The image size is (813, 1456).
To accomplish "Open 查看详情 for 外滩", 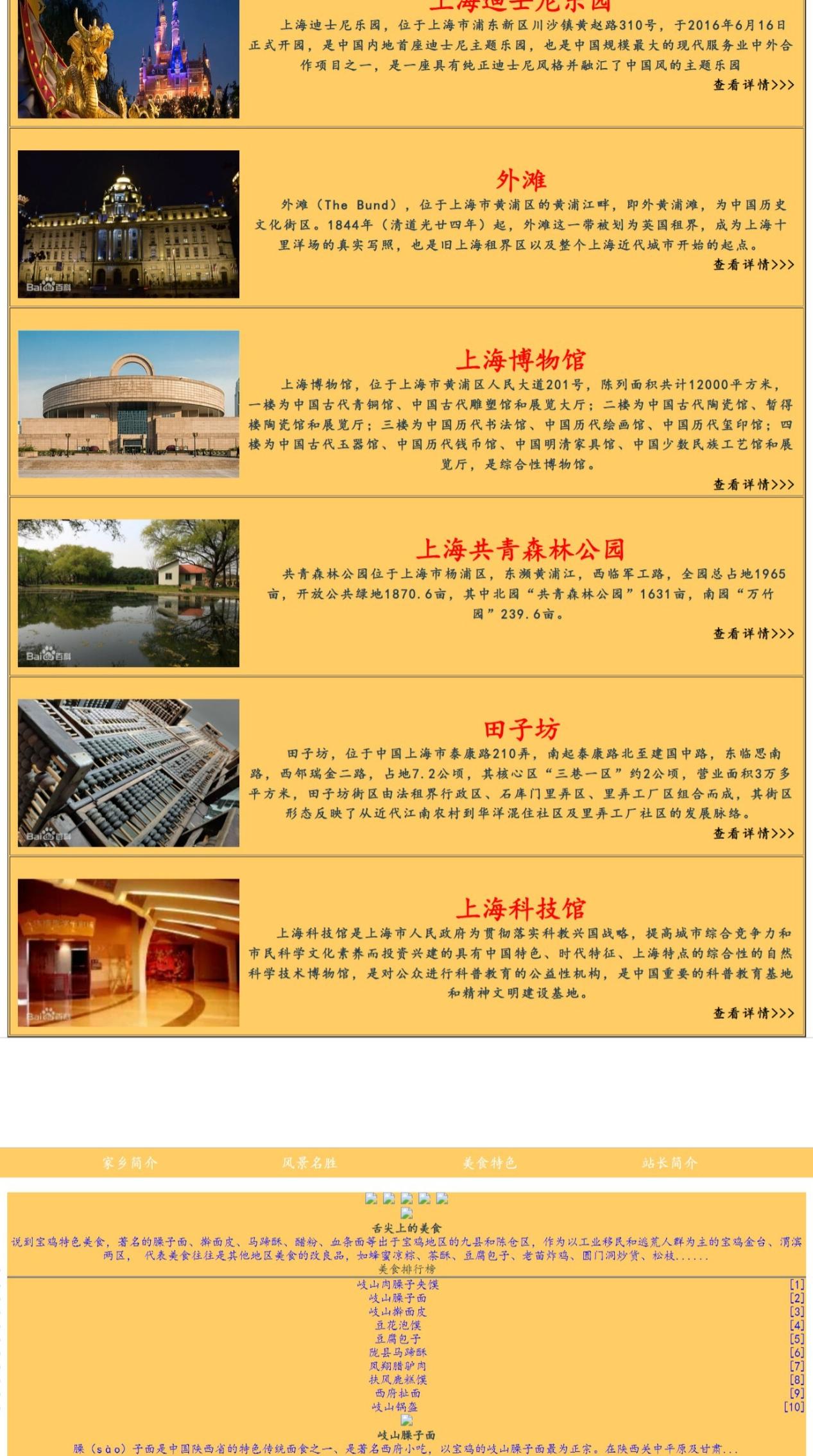I will pos(753,264).
